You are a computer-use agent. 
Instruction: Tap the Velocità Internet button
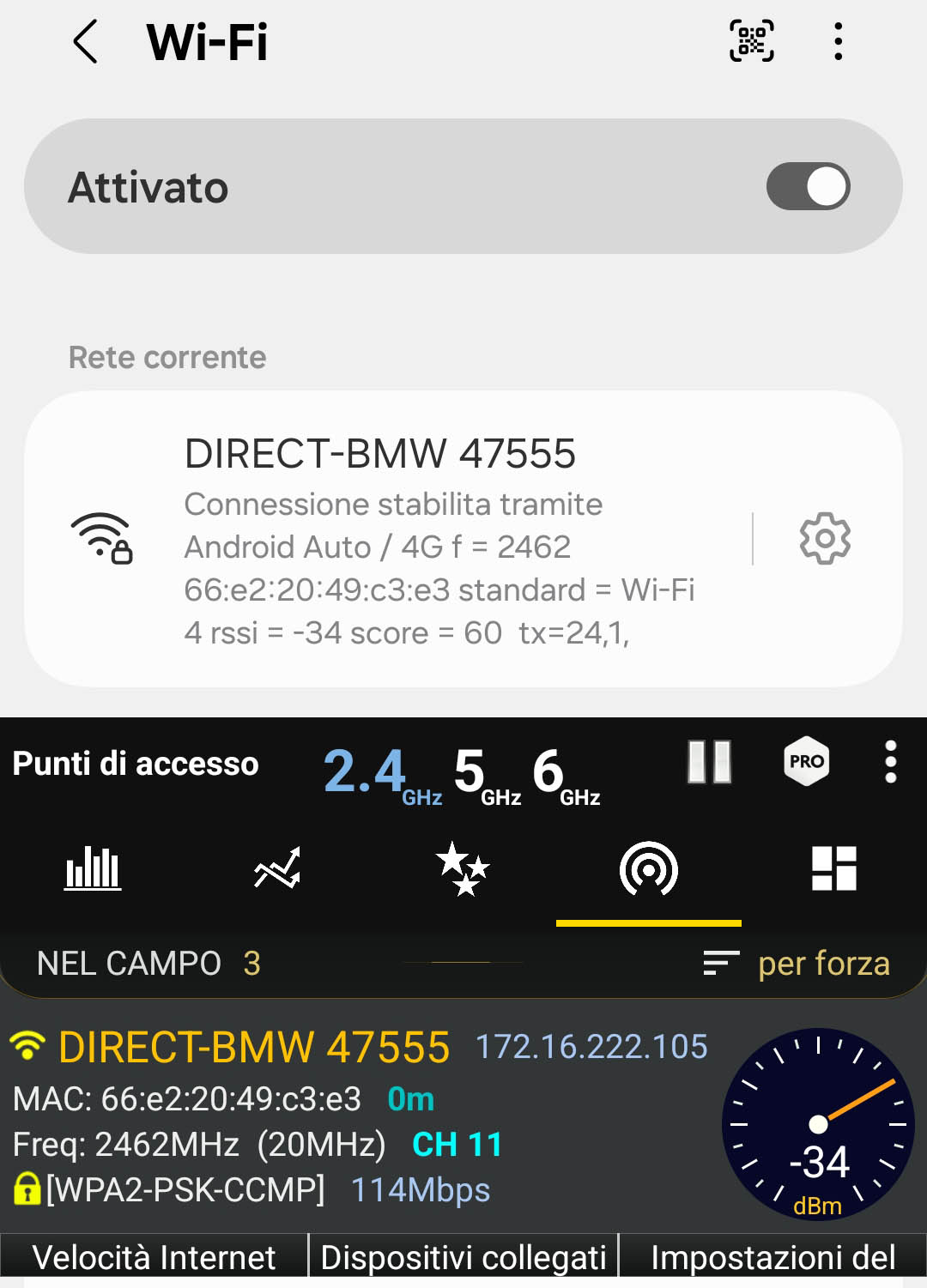coord(154,1258)
